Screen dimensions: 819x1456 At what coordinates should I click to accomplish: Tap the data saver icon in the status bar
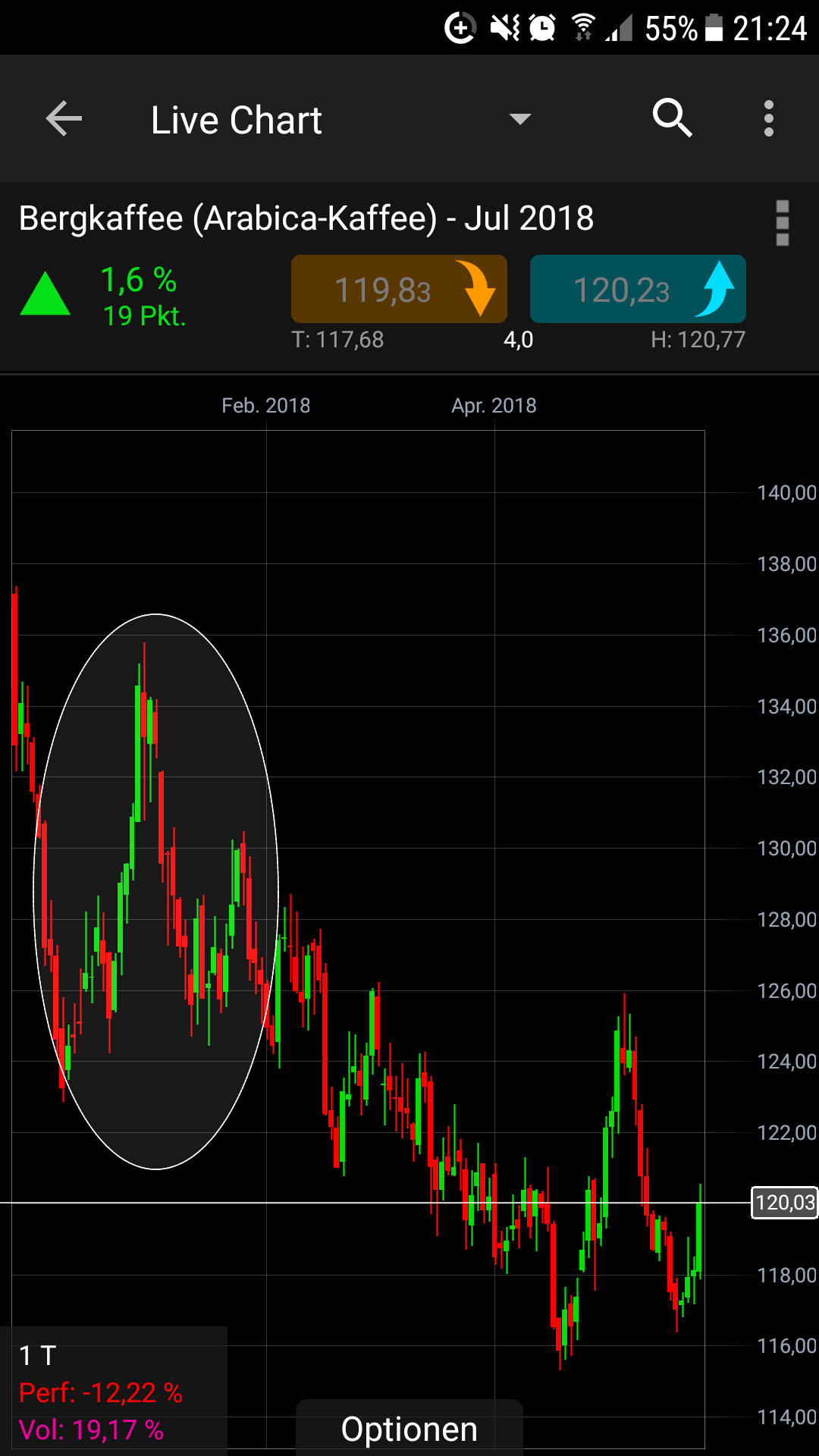pyautogui.click(x=460, y=29)
